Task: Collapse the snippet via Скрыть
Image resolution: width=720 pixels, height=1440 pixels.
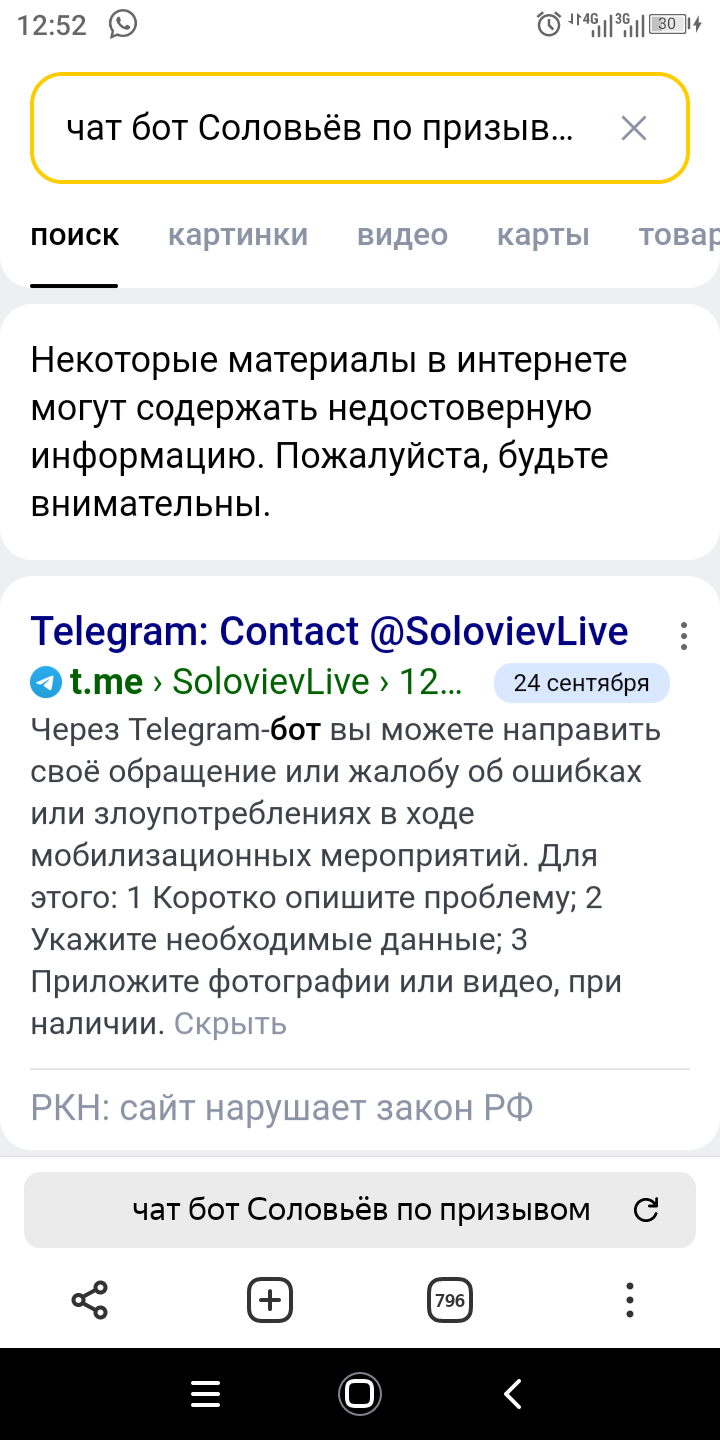Action: 230,1024
